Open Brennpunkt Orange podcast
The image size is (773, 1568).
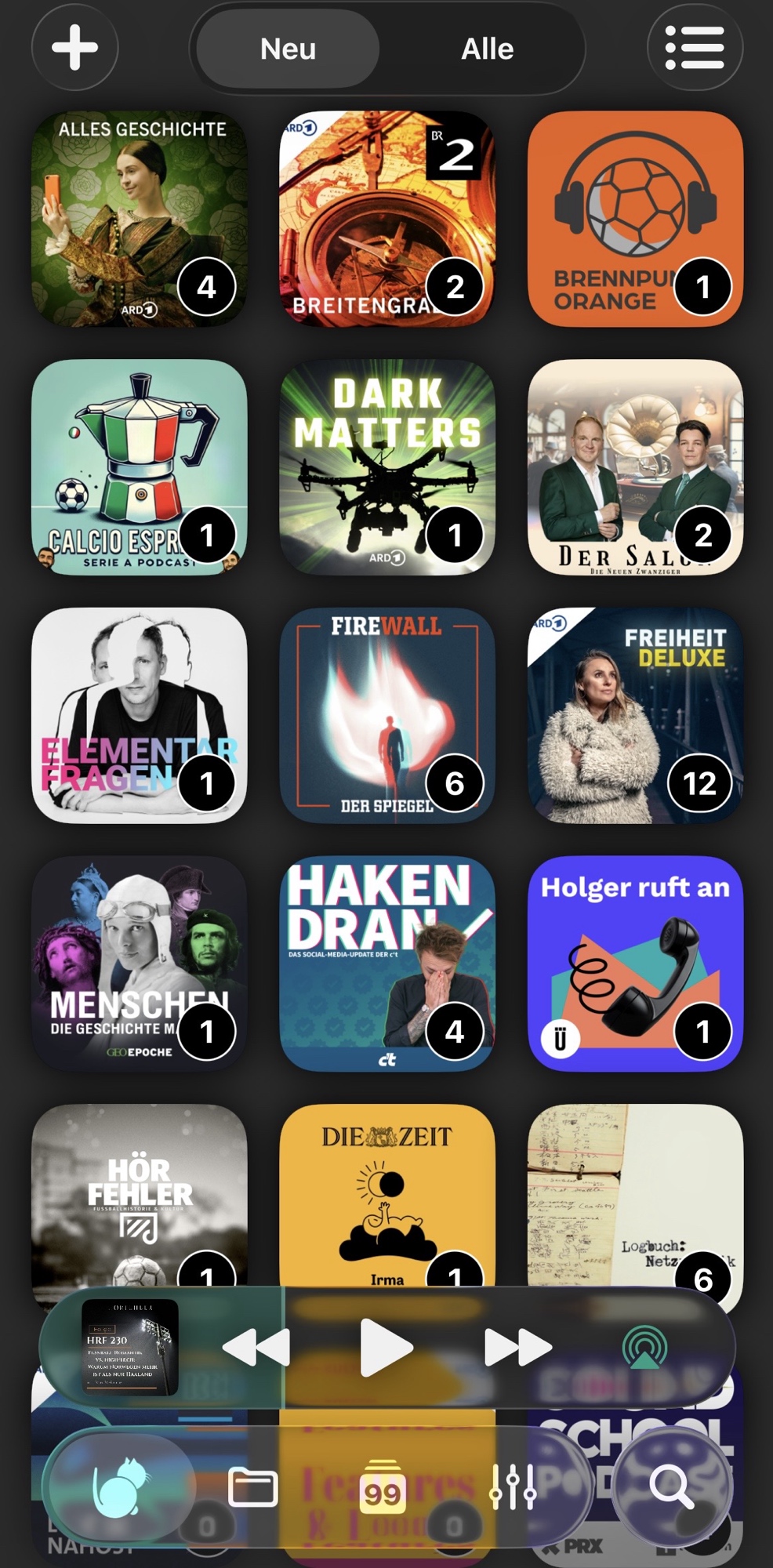pyautogui.click(x=635, y=219)
